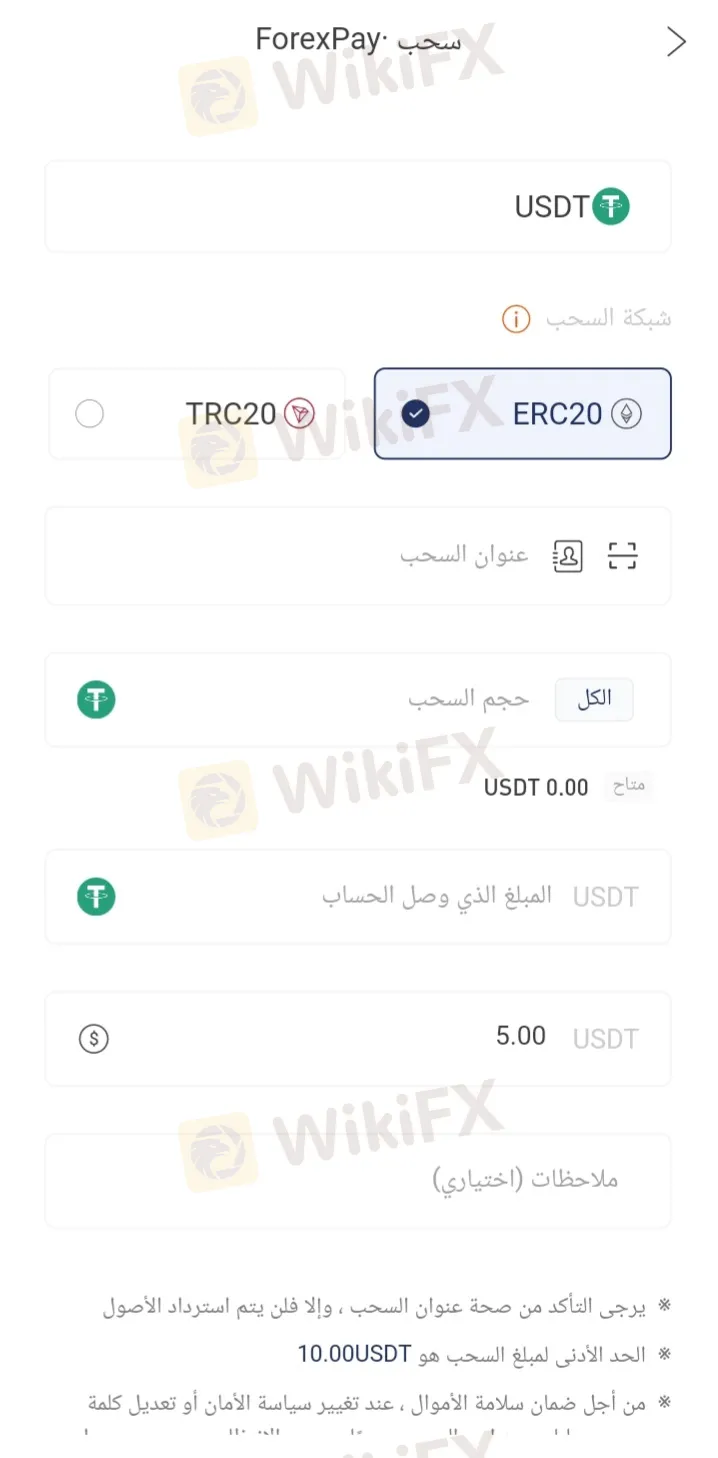Open the saved address book icon
Image resolution: width=718 pixels, height=1458 pixels.
tap(567, 556)
